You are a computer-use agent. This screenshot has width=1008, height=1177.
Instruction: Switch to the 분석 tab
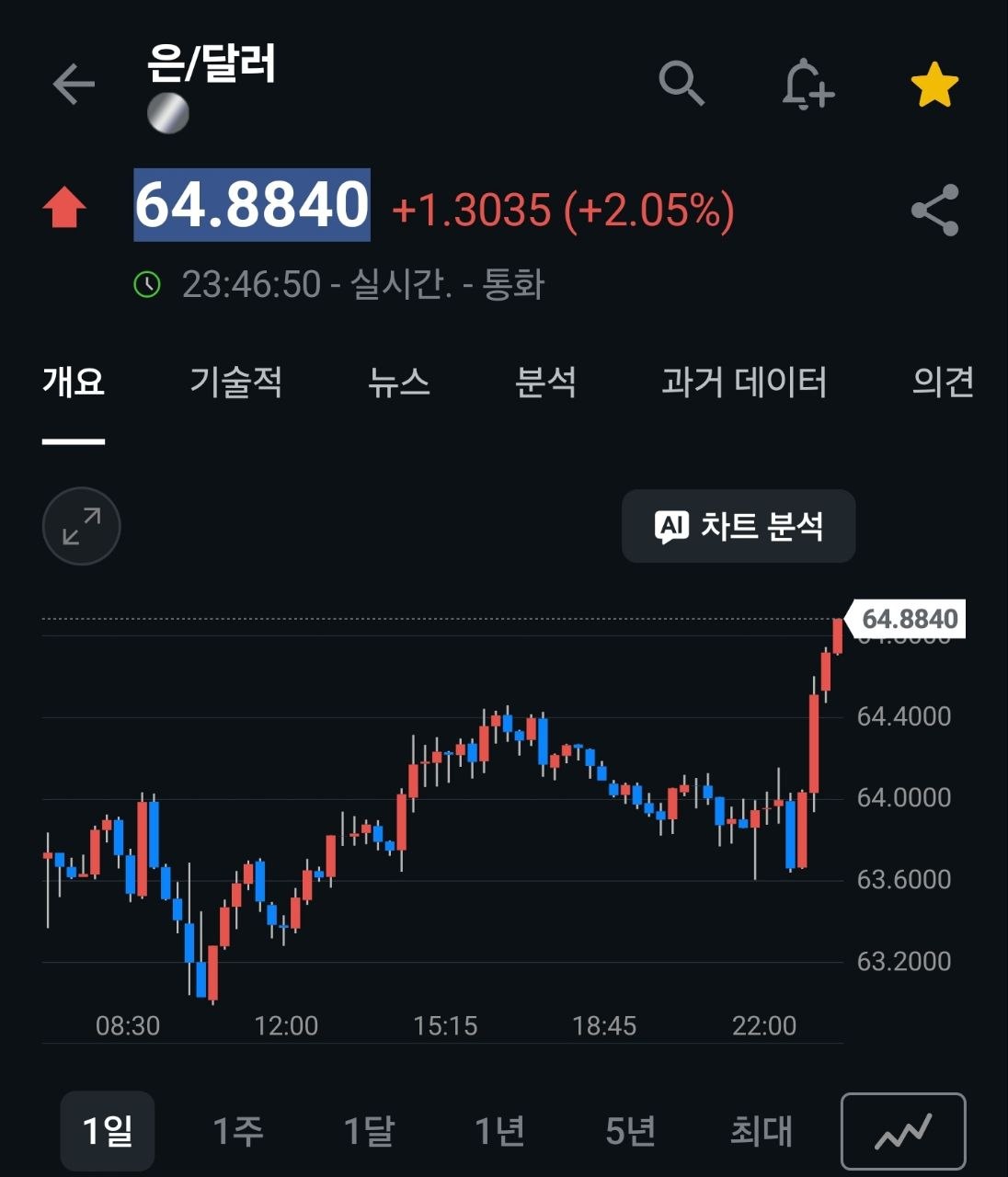(x=546, y=381)
